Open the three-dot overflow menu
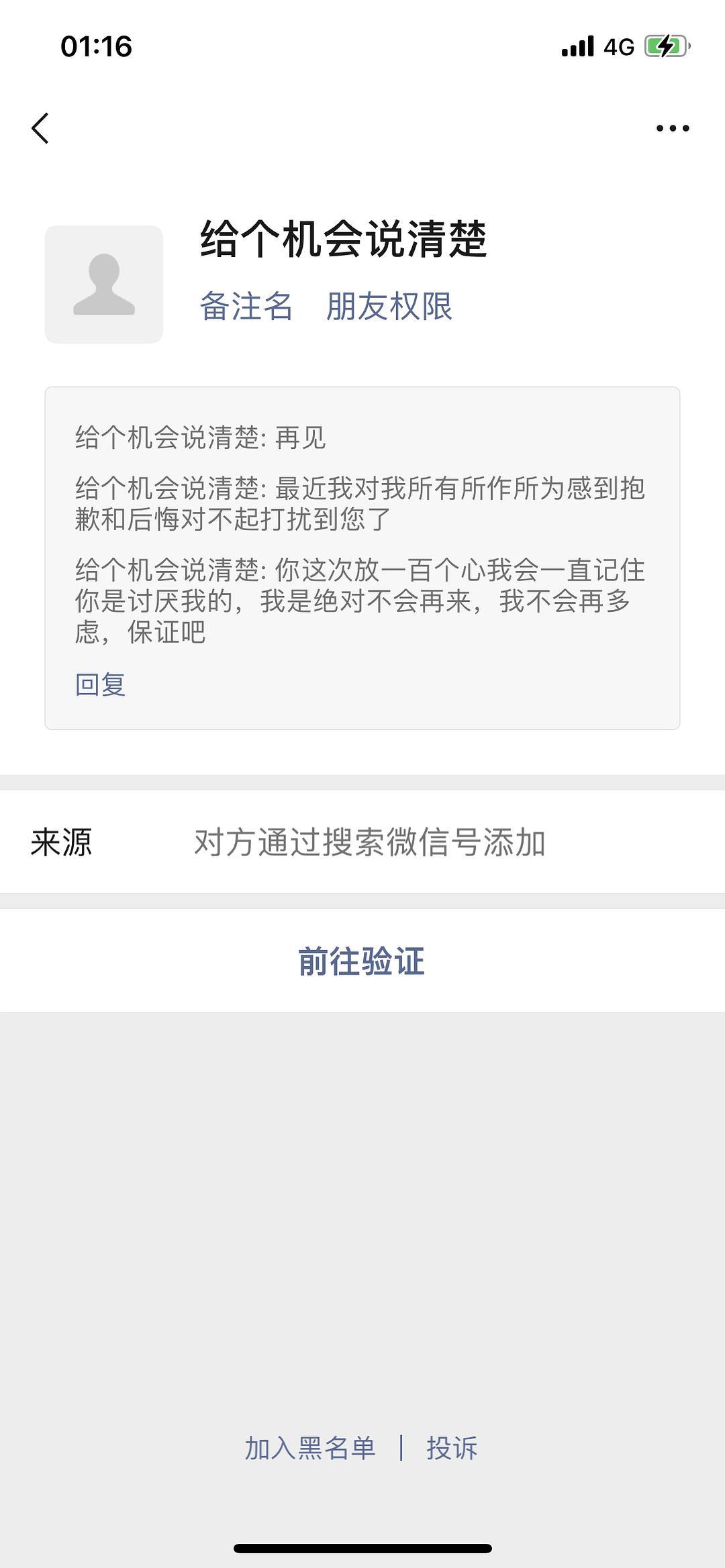Screen dimensions: 725x1568 tap(672, 128)
